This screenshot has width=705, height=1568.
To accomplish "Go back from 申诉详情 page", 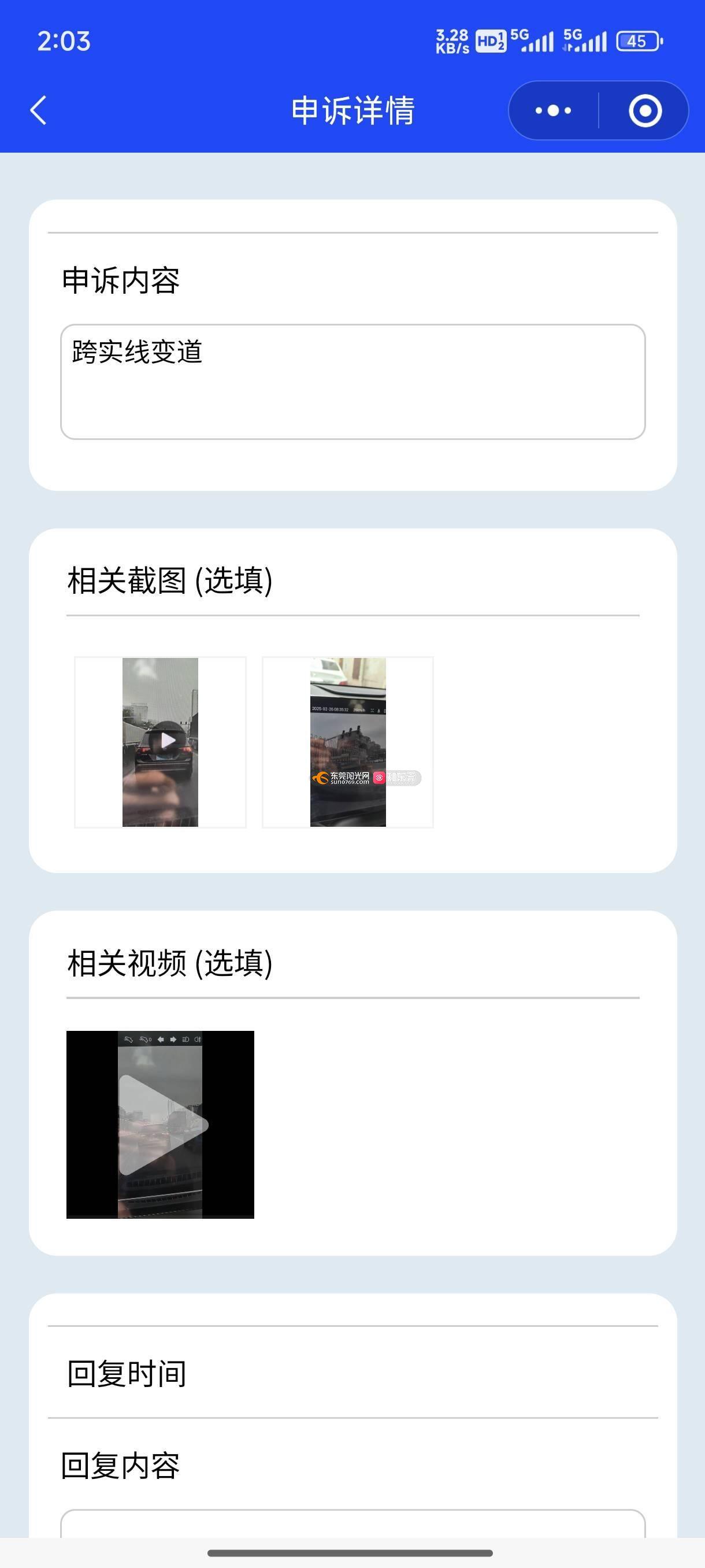I will pos(38,110).
